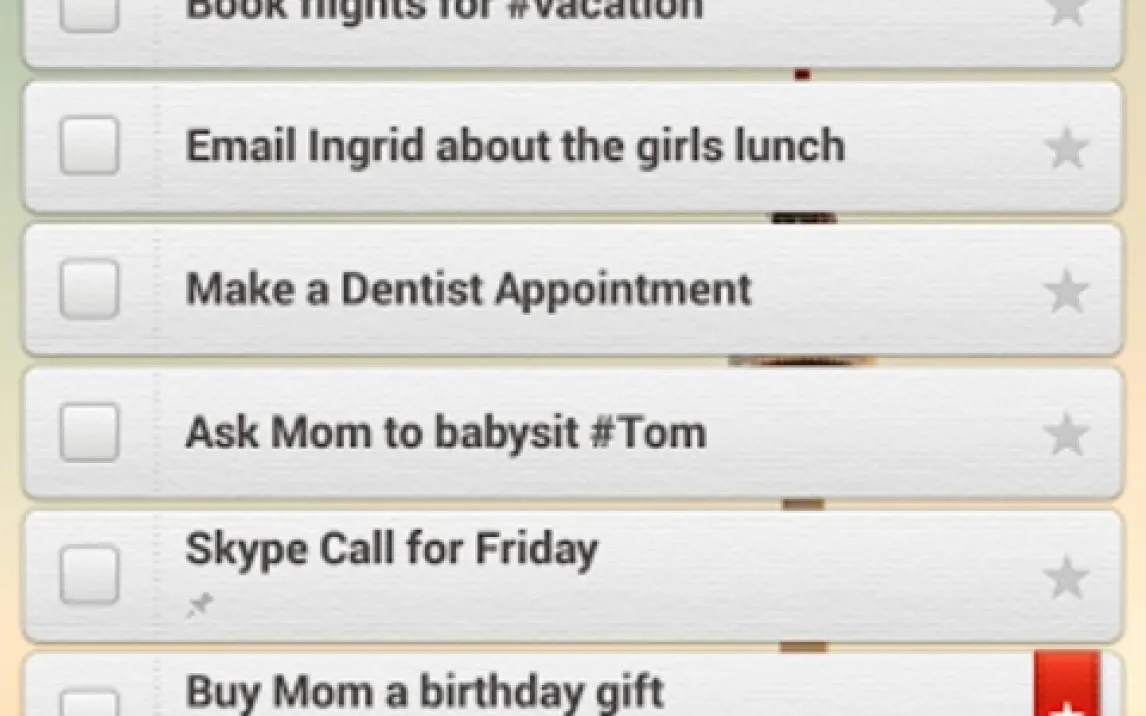Viewport: 1146px width, 716px height.
Task: Open the Ask Mom to babysit #Tom task
Action: 445,433
